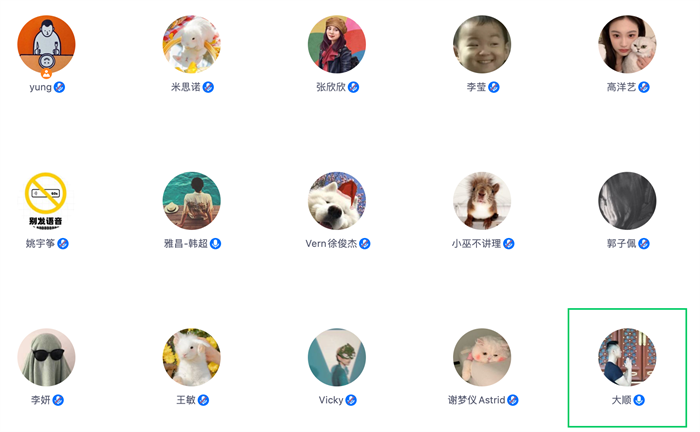Select 雅昌-韩超's avatar tile
Screen dimensions: 700x432
pos(191,201)
